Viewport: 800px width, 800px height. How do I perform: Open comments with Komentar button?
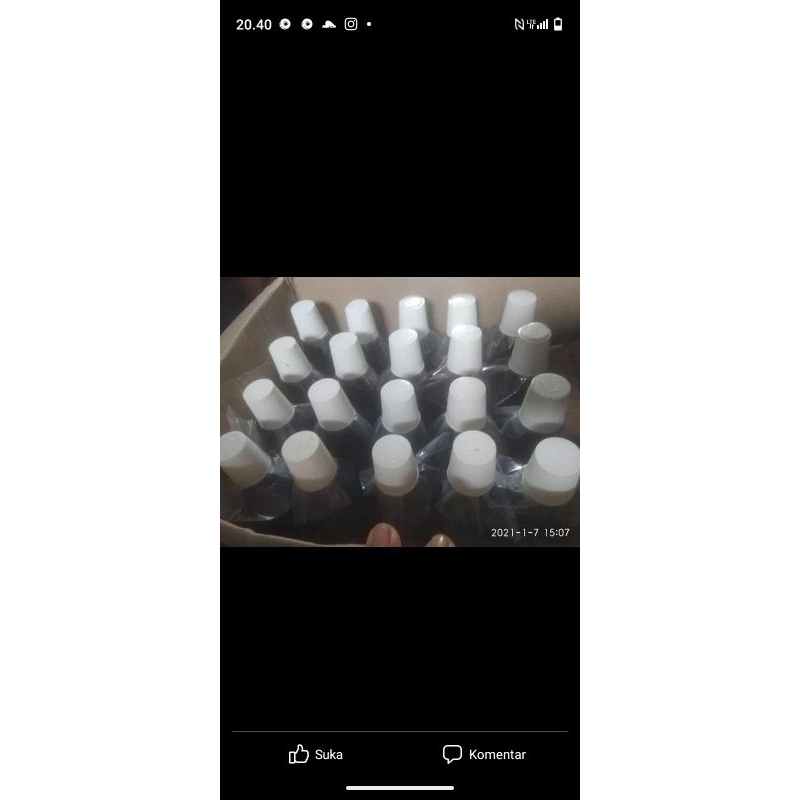[484, 754]
